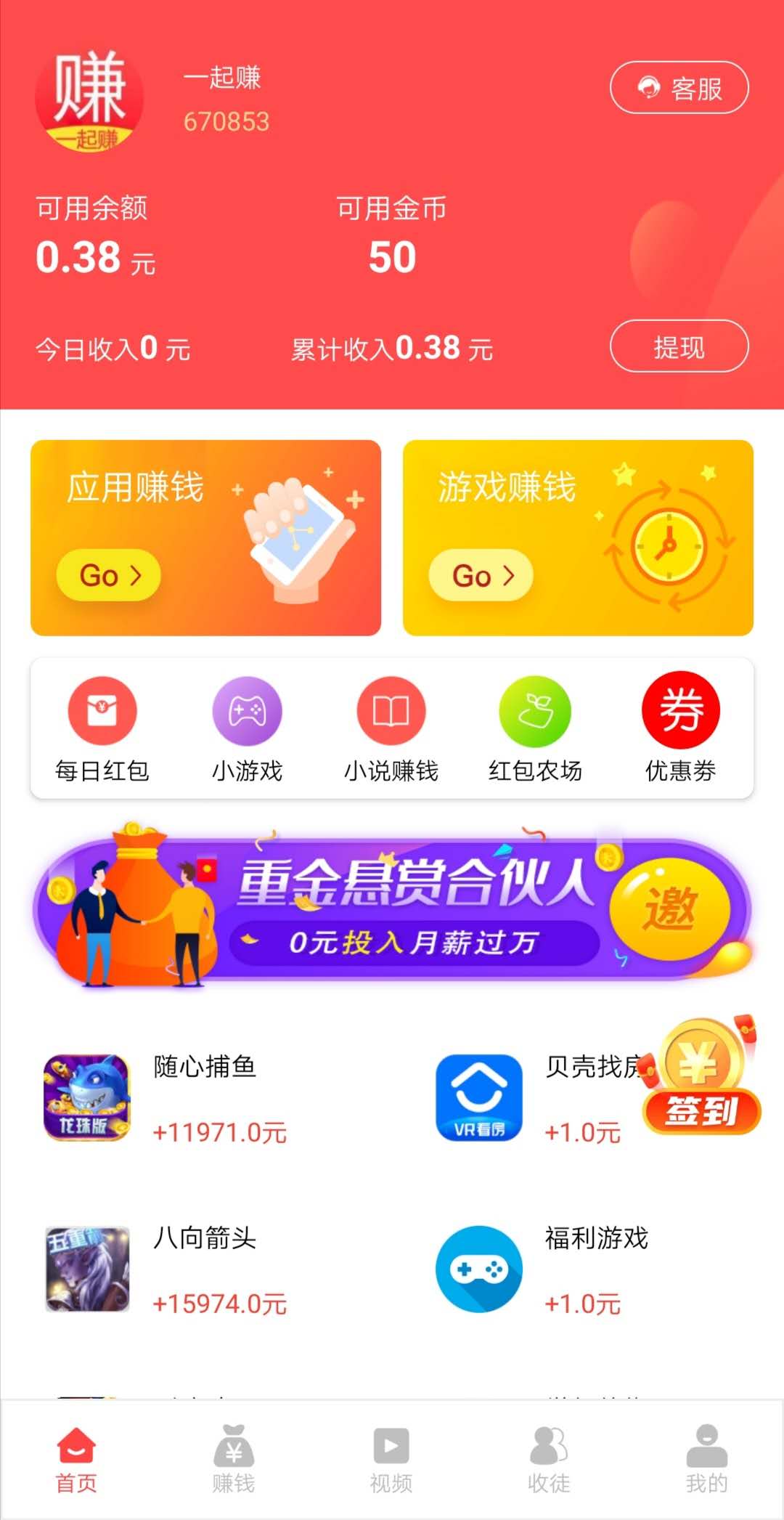Open the 应用赚钱 card
784x1520 pixels.
point(205,537)
